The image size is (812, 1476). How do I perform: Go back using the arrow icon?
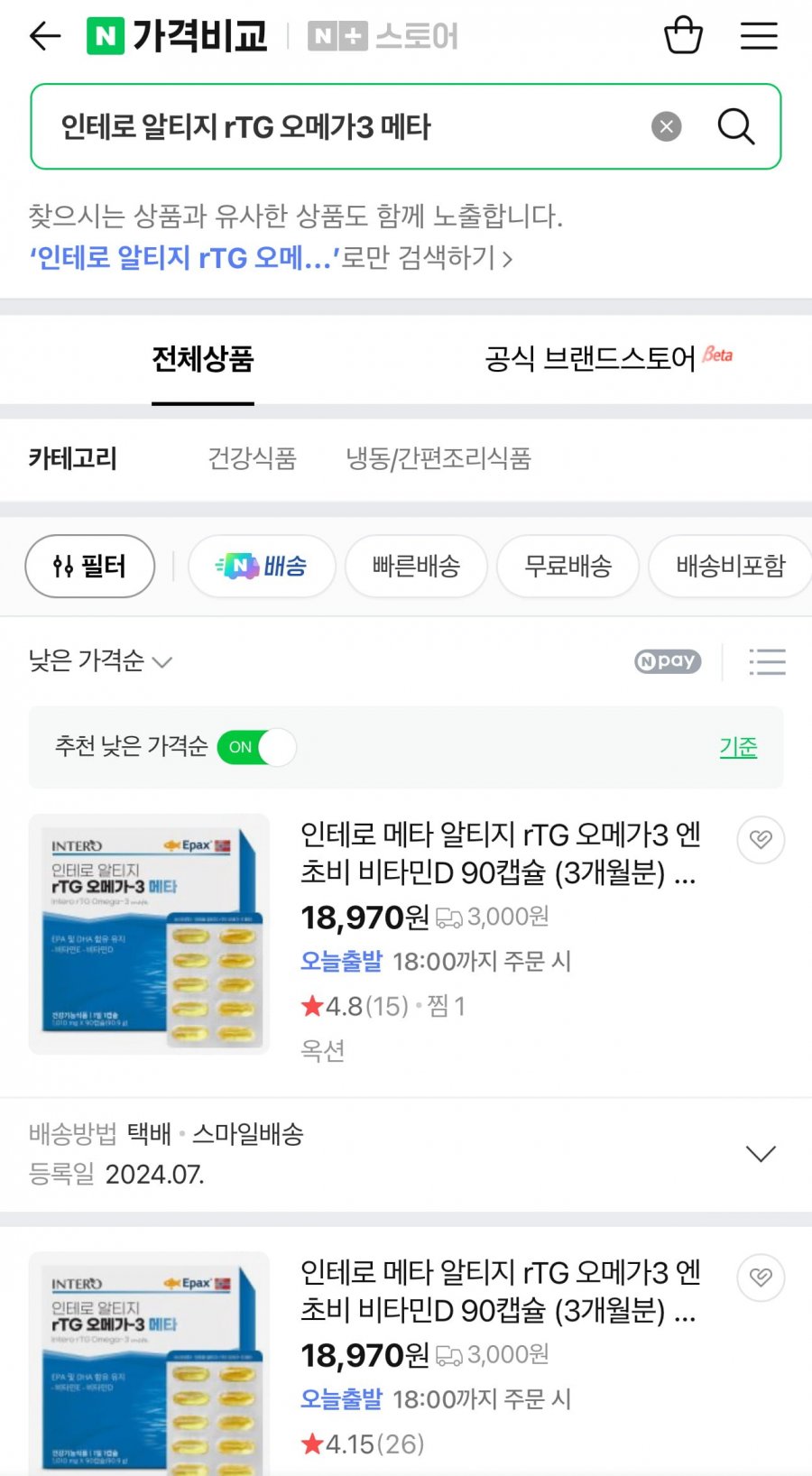44,36
